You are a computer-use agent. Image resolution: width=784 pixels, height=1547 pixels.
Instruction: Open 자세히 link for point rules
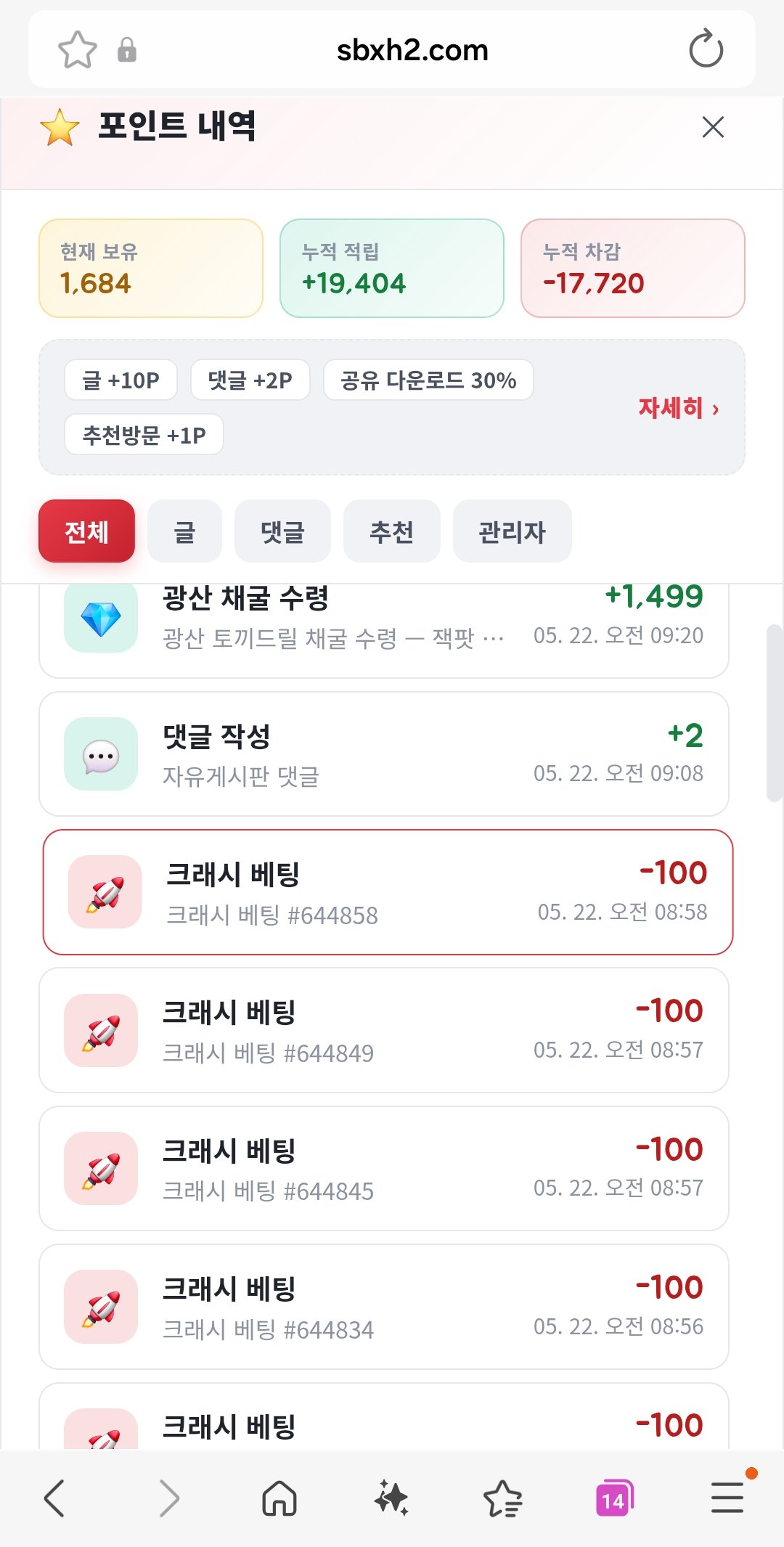click(679, 408)
